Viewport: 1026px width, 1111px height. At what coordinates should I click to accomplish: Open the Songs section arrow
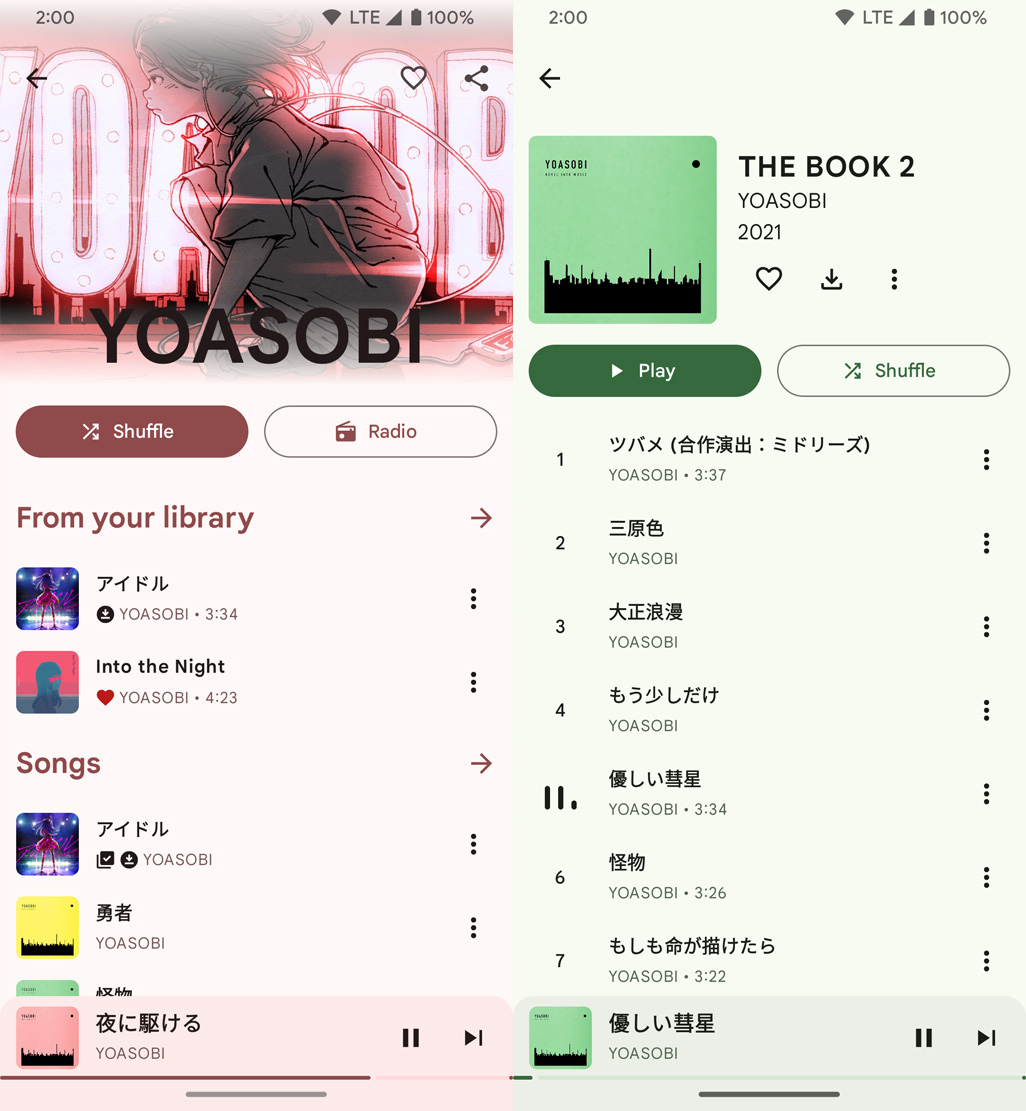pos(481,764)
